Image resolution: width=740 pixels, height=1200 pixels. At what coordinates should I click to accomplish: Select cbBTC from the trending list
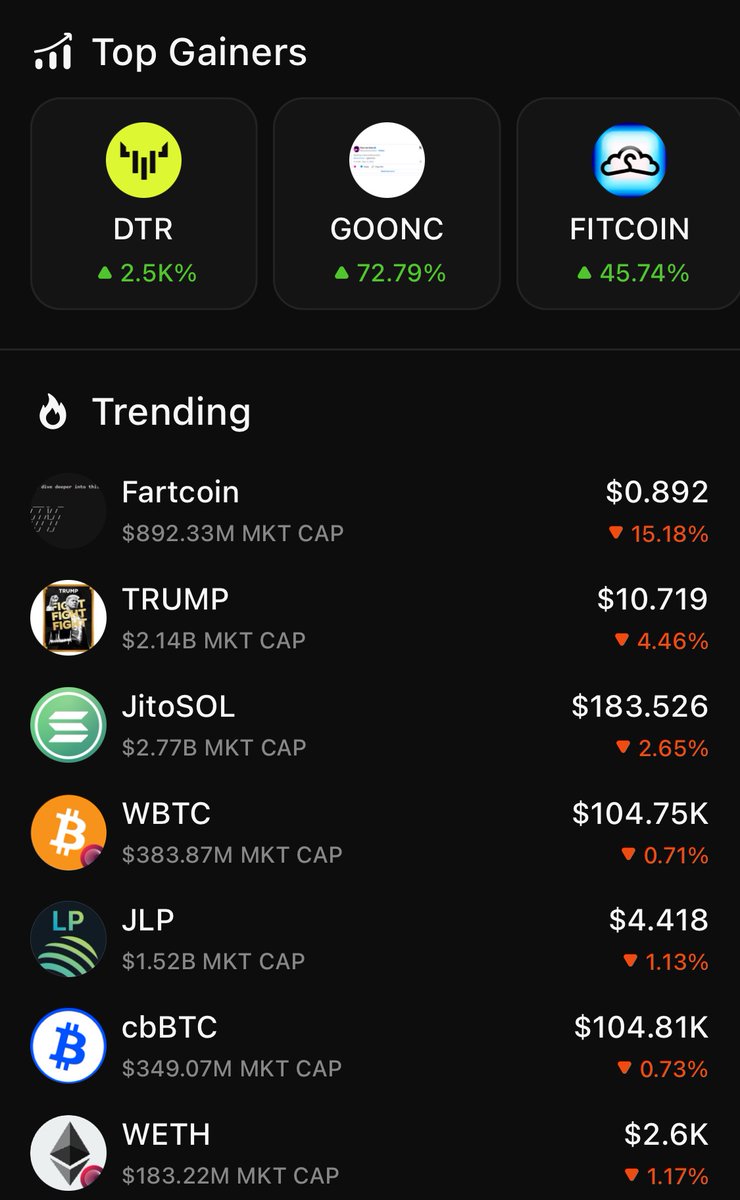pos(370,1046)
